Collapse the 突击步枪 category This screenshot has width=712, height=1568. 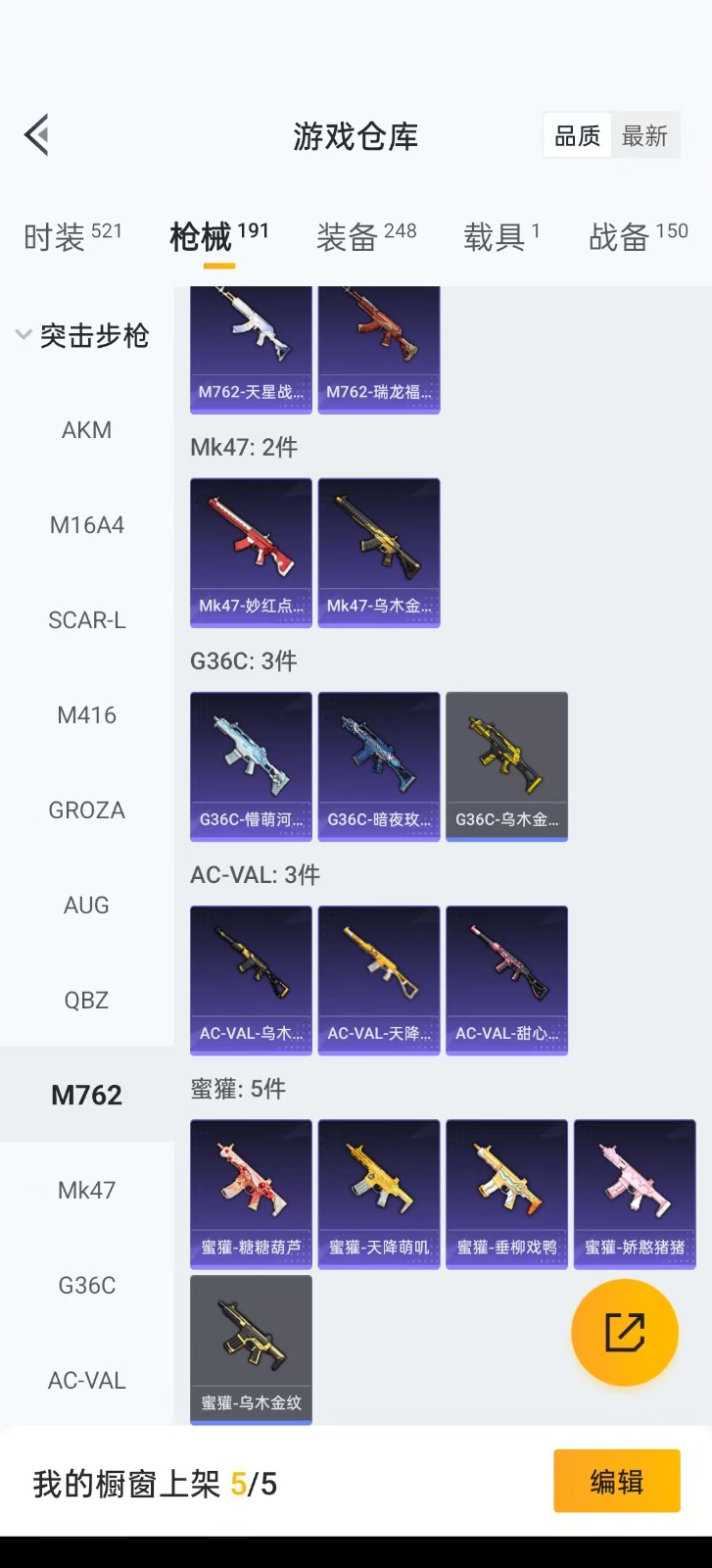[x=83, y=336]
